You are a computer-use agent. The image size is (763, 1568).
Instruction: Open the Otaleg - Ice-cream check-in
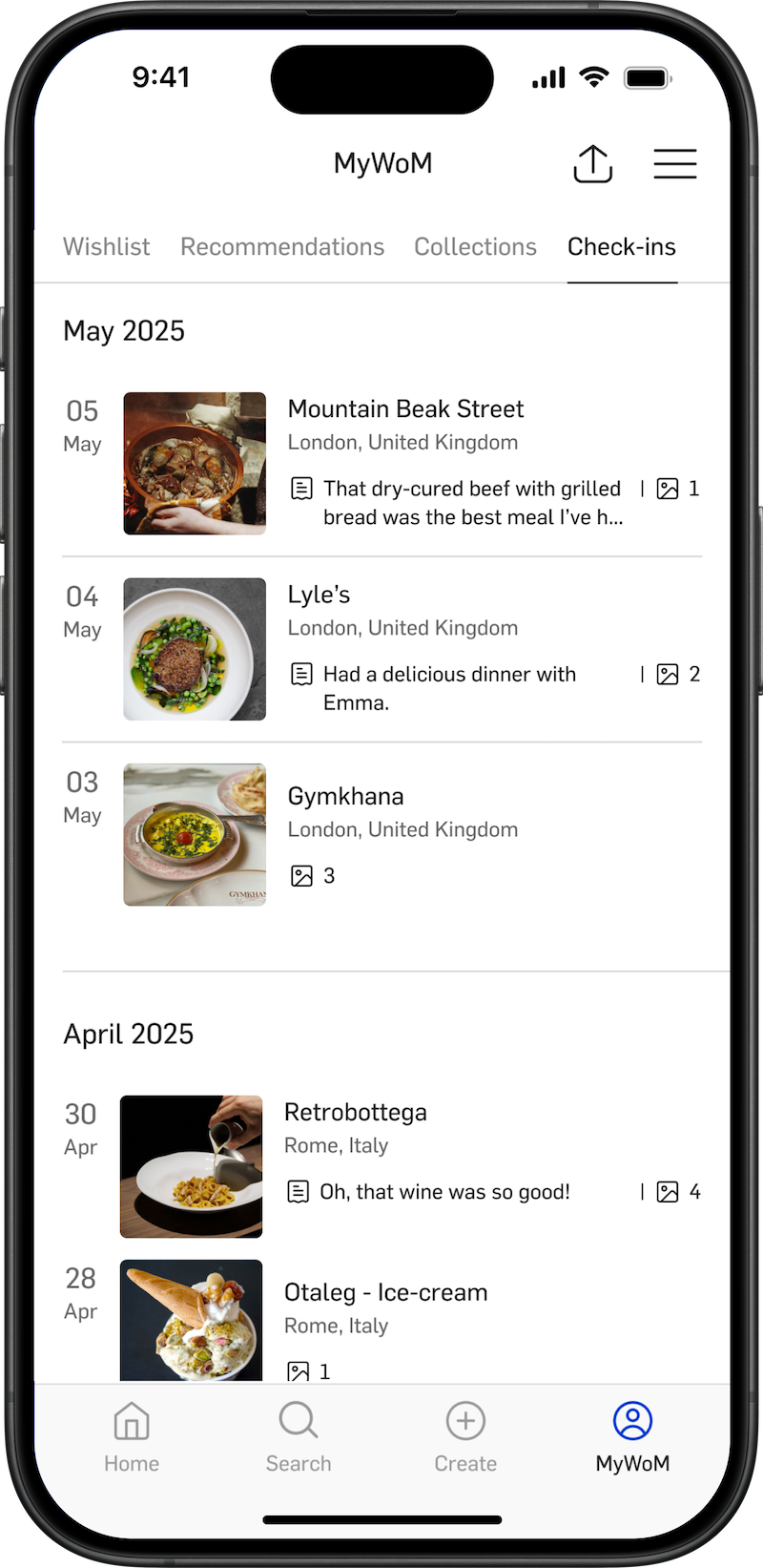pos(382,1321)
